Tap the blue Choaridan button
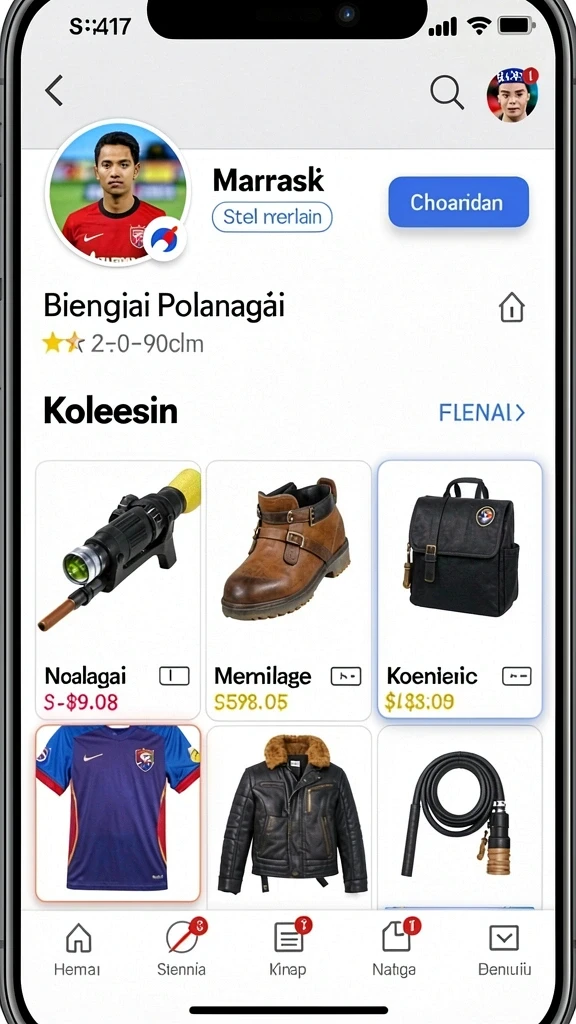The width and height of the screenshot is (576, 1024). [458, 202]
